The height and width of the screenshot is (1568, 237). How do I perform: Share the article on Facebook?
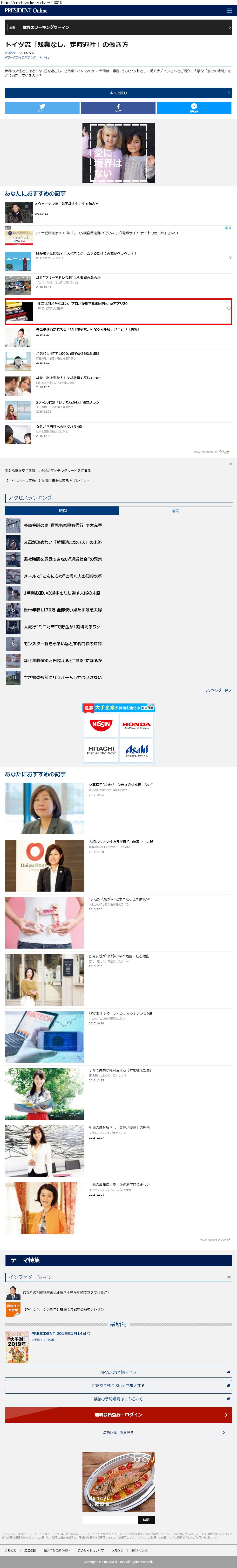pos(118,108)
